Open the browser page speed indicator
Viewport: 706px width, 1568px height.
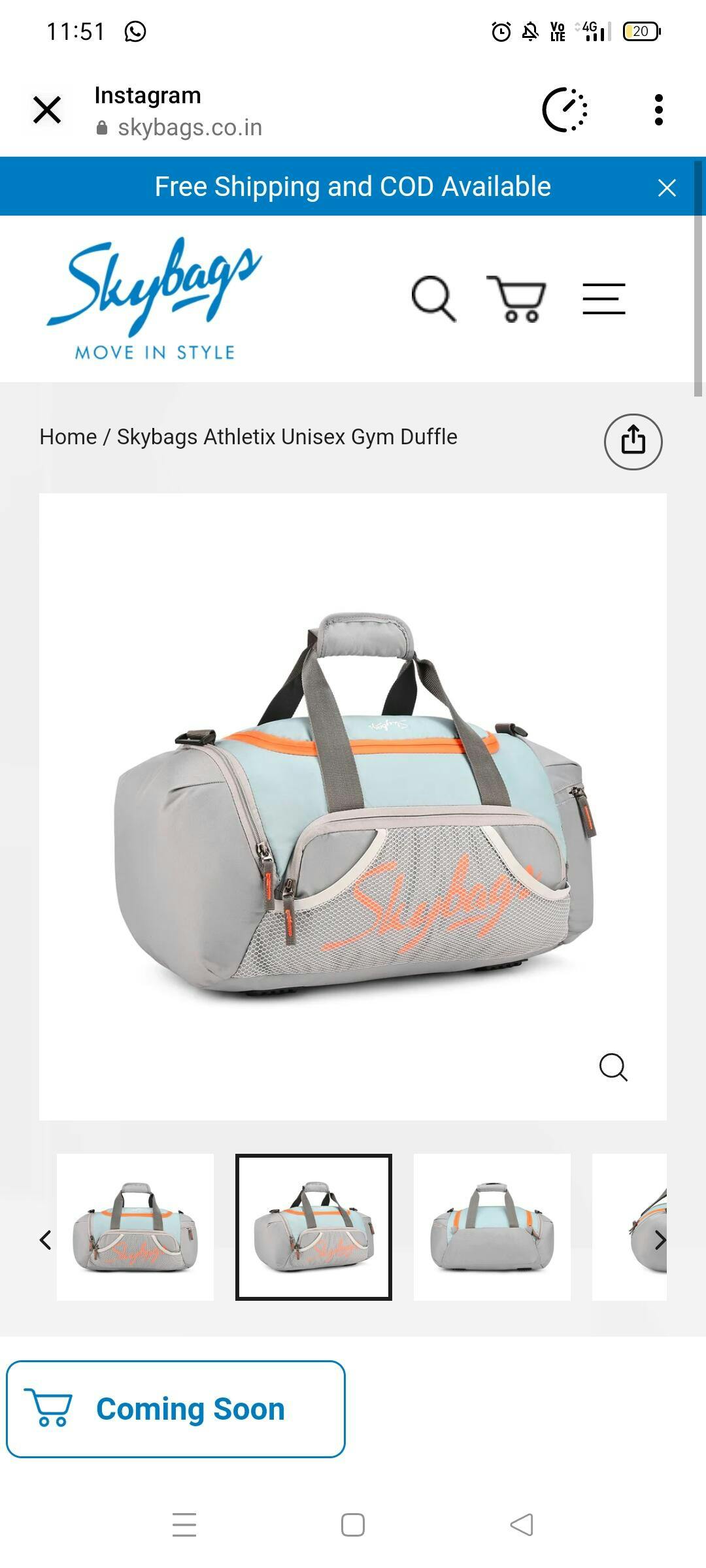click(x=565, y=110)
